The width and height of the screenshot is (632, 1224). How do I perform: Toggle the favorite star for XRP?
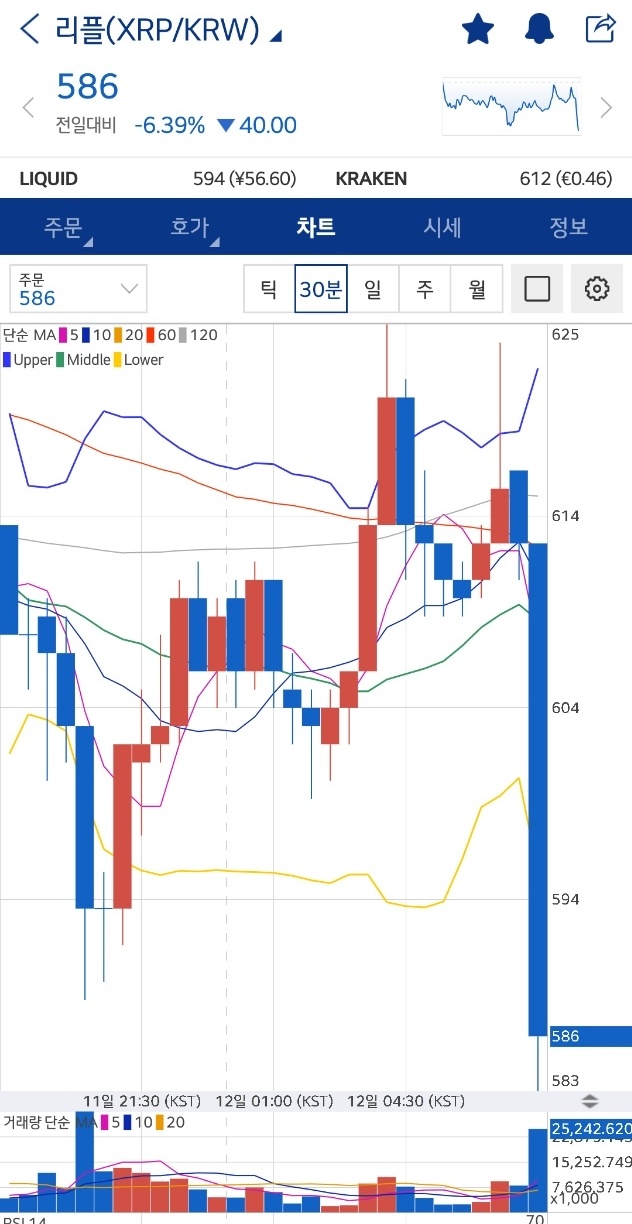pyautogui.click(x=478, y=29)
